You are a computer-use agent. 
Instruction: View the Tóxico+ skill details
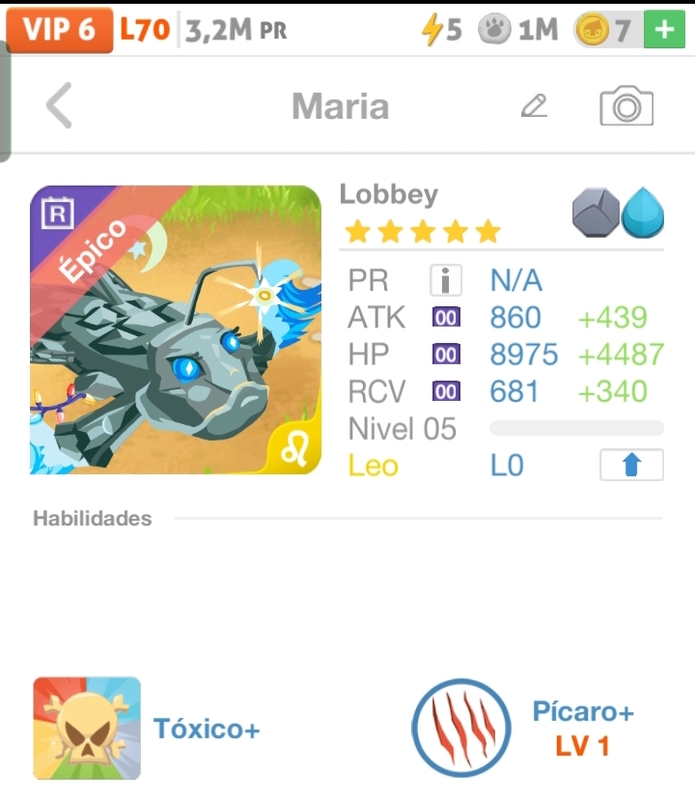[87, 728]
